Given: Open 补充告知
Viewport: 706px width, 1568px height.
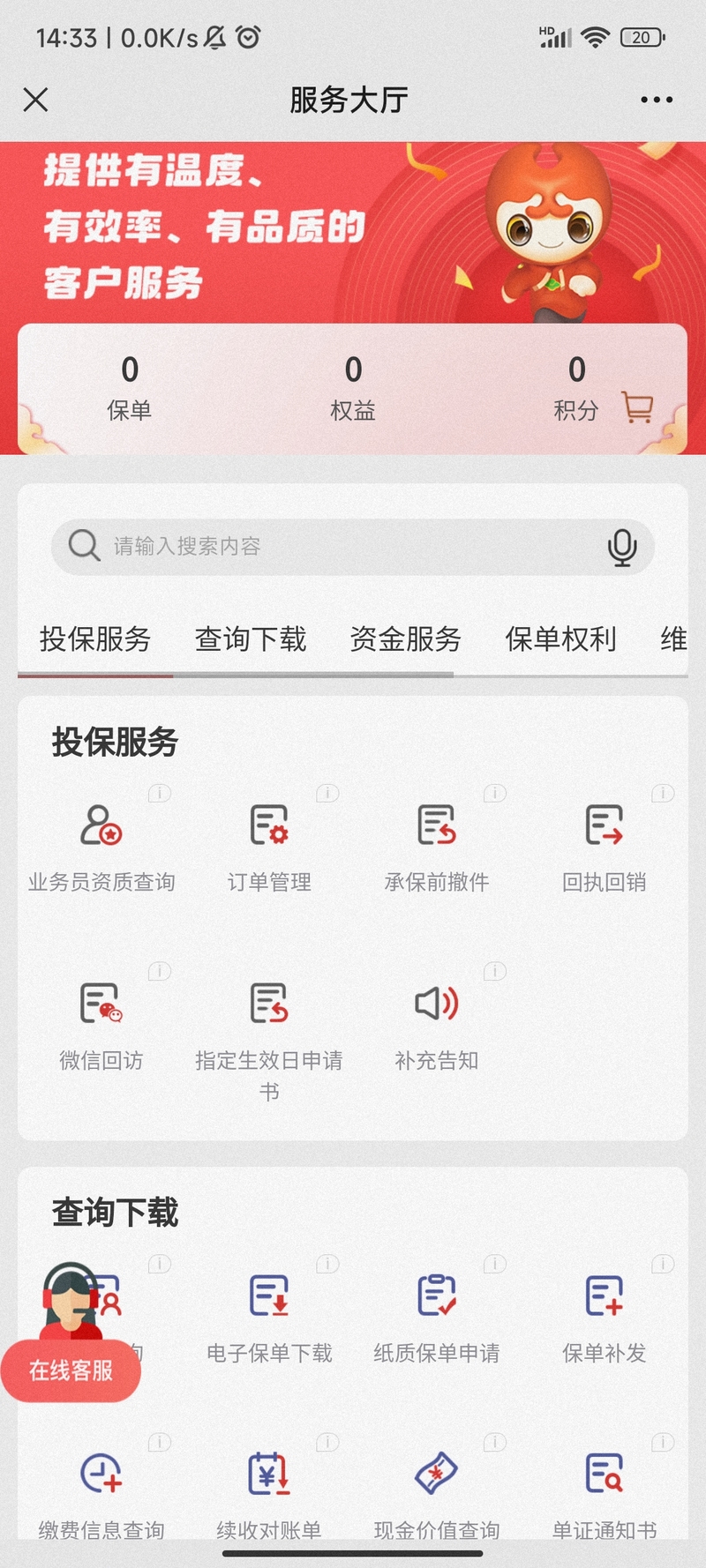Looking at the screenshot, I should tap(437, 1023).
